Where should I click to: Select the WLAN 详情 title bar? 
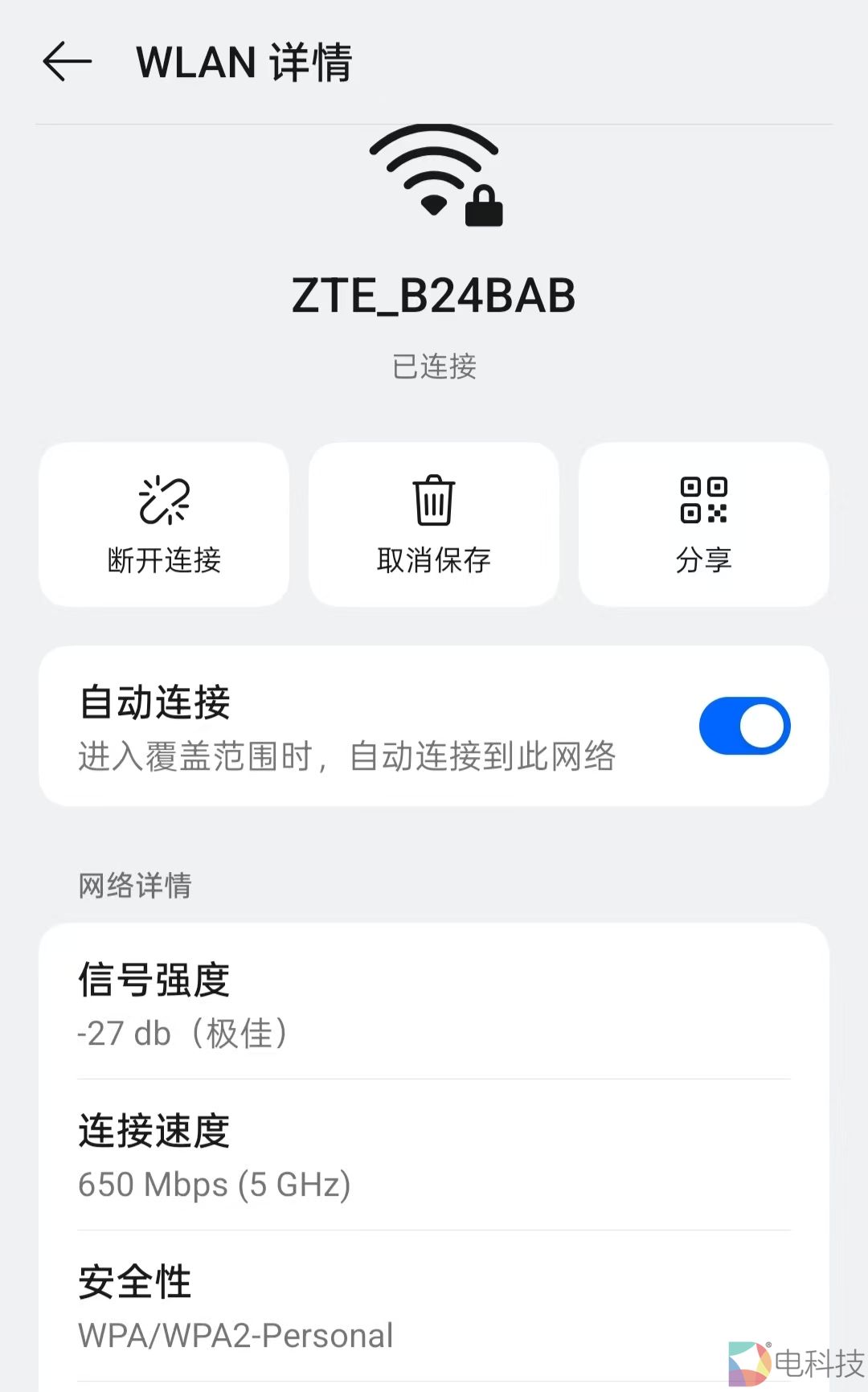click(244, 63)
